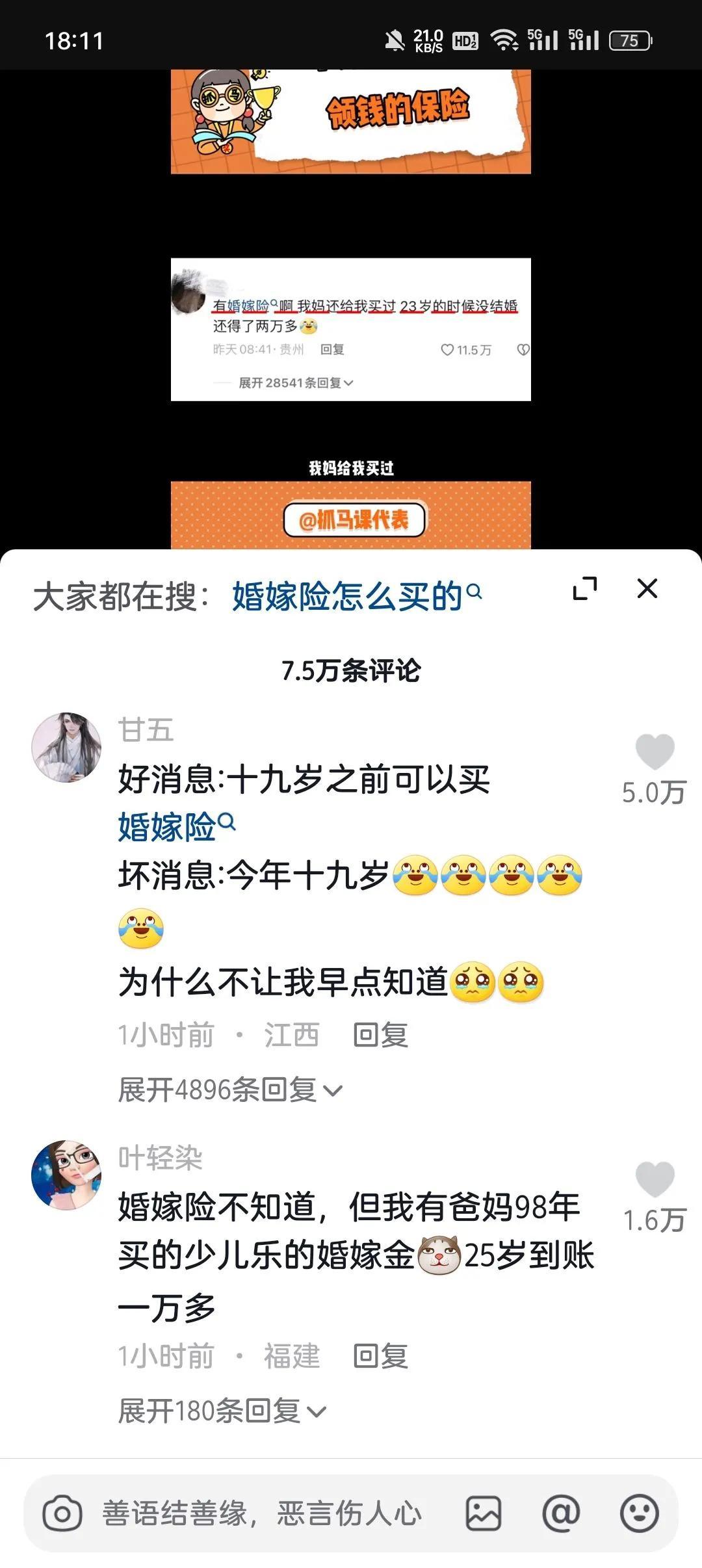The width and height of the screenshot is (702, 1568).
Task: Like 甘五's comment
Action: pos(654,753)
